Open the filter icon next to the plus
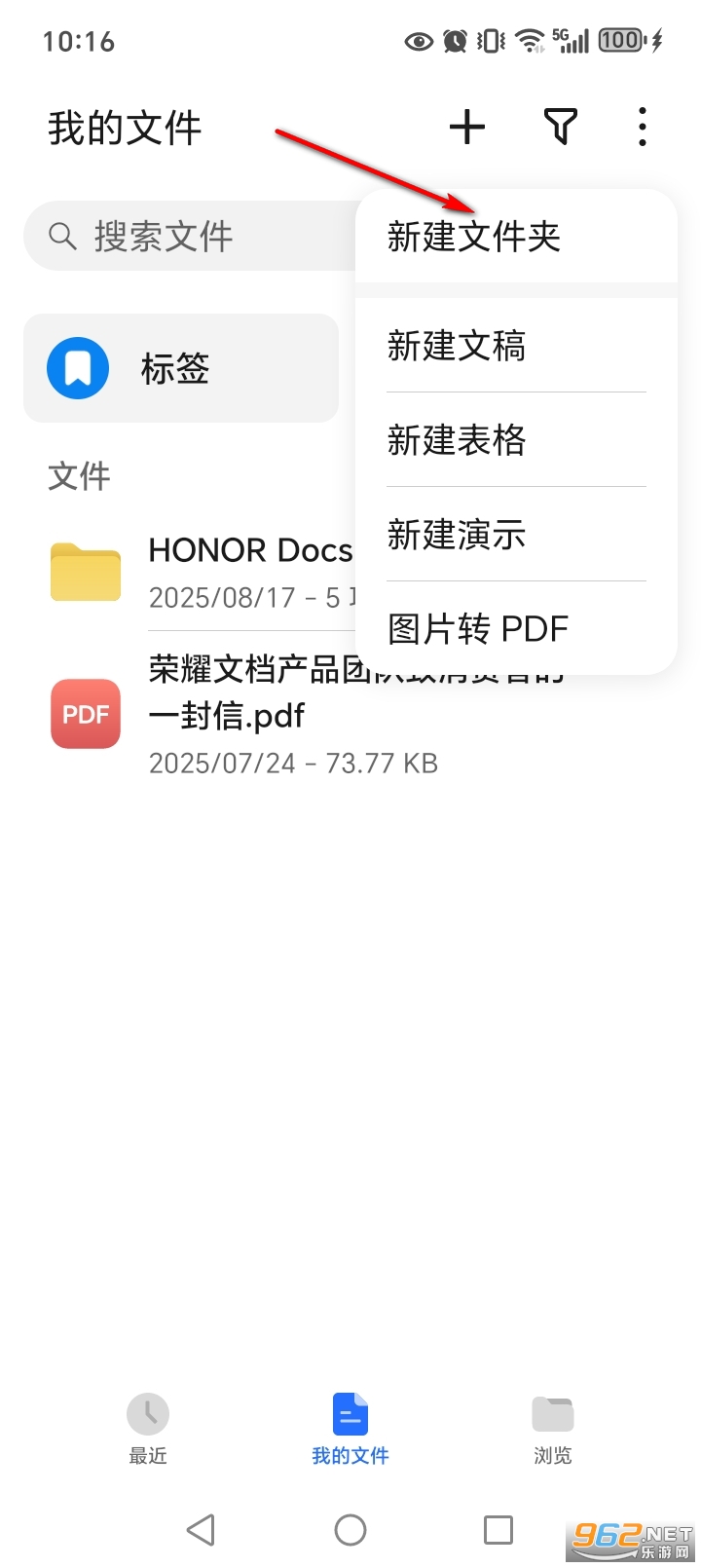Viewport: 701px width, 1568px height. click(560, 127)
